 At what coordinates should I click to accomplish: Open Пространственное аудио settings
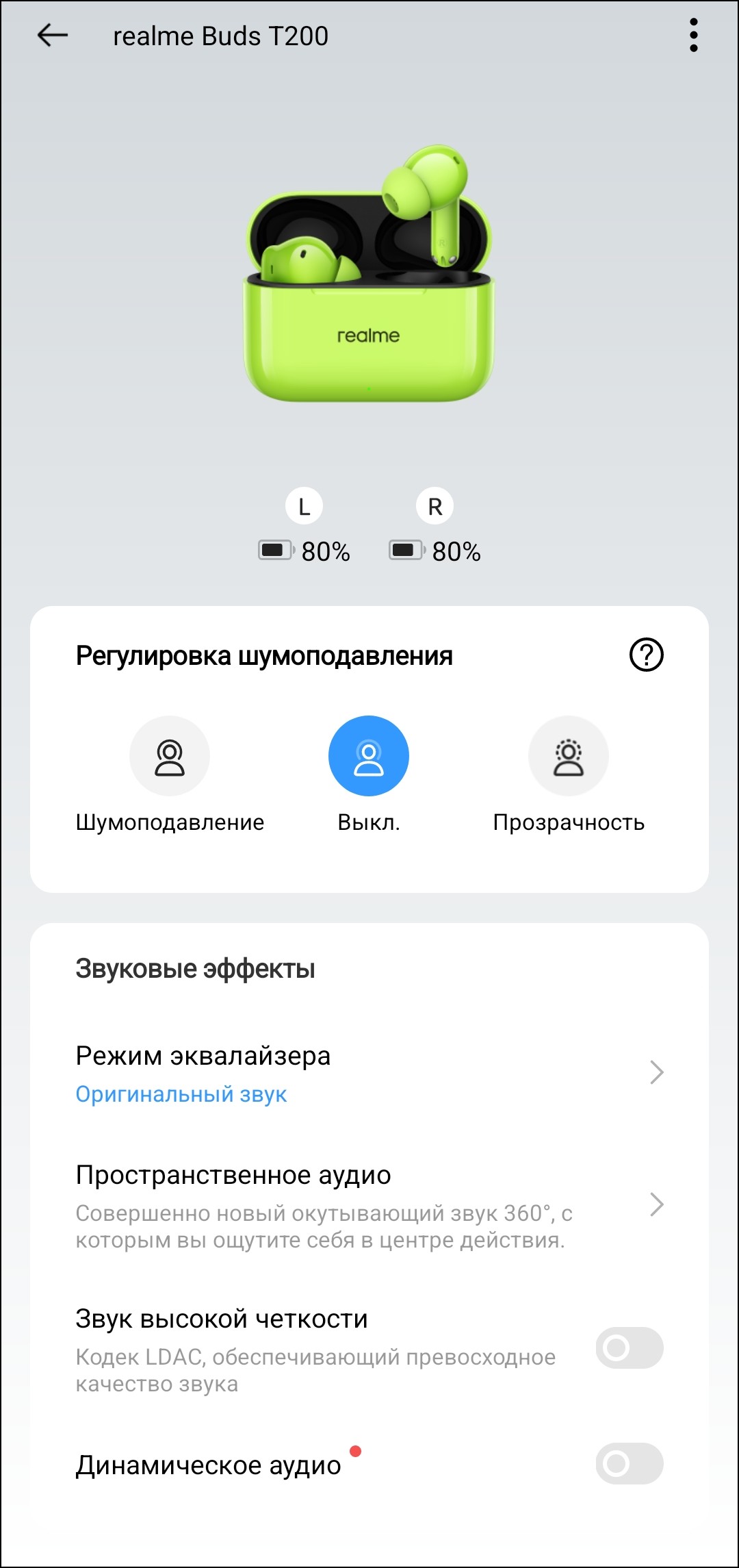[369, 1205]
